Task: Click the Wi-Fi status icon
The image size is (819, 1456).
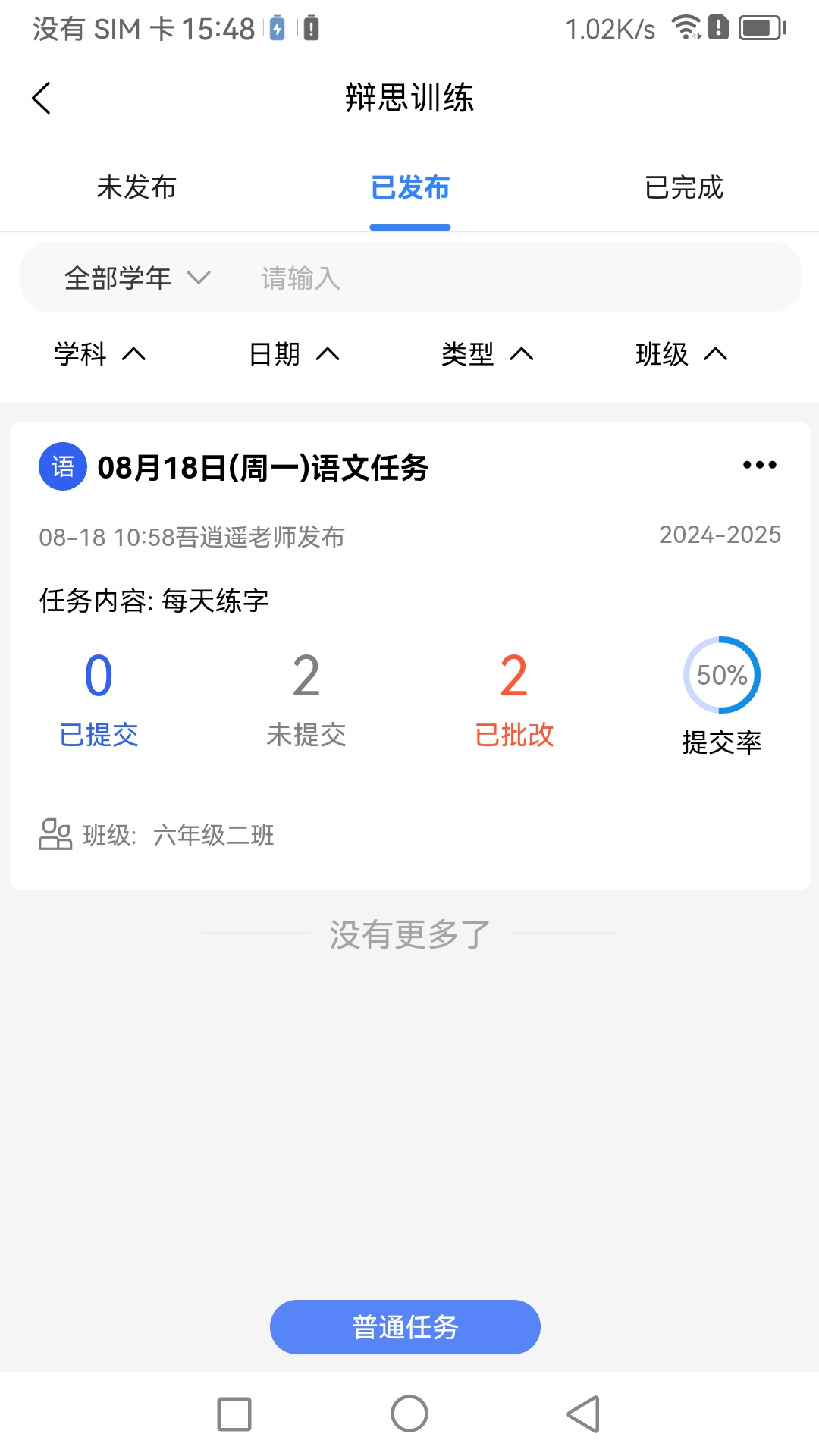Action: pos(687,27)
